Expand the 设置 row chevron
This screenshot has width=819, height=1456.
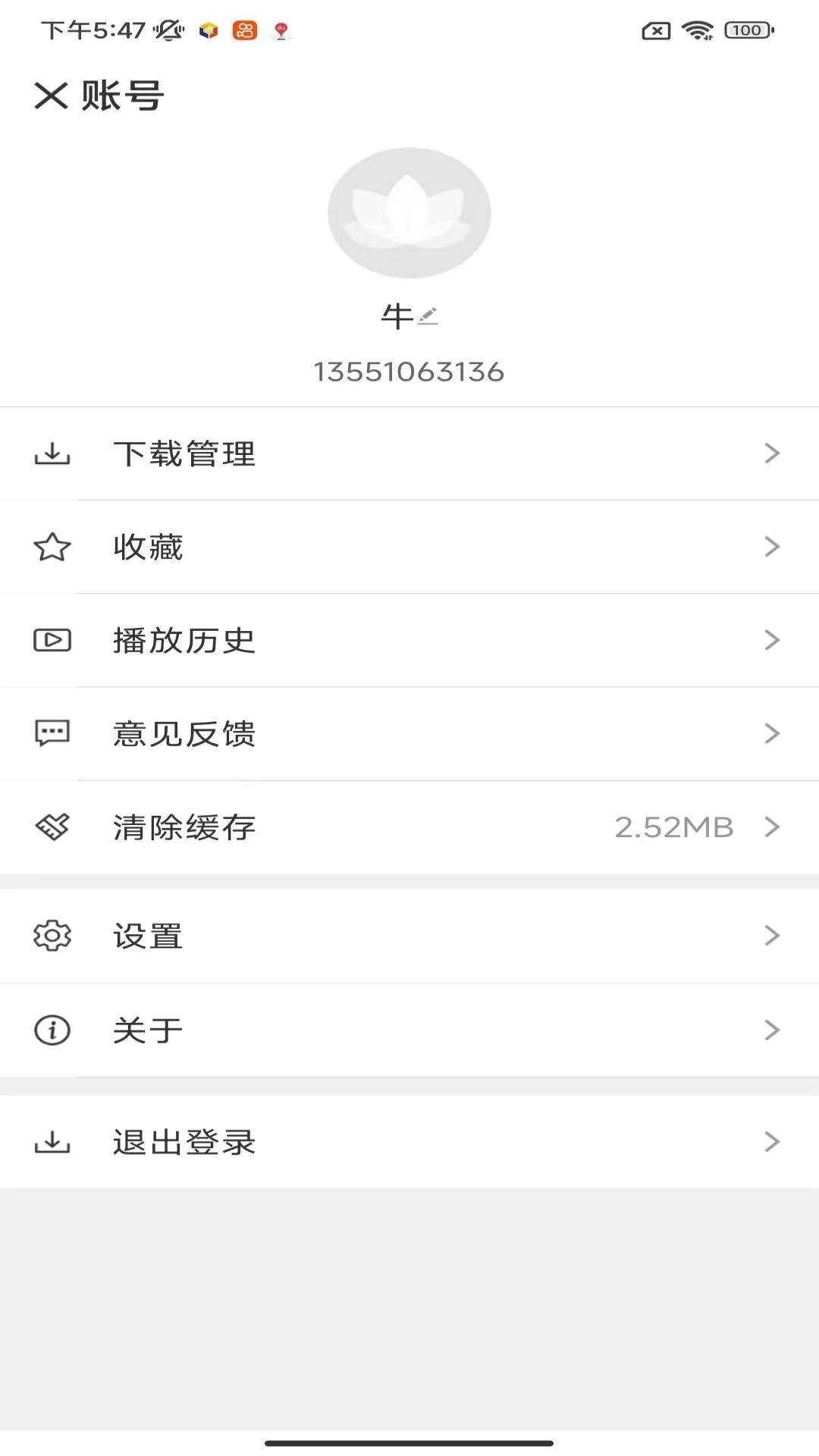[772, 935]
